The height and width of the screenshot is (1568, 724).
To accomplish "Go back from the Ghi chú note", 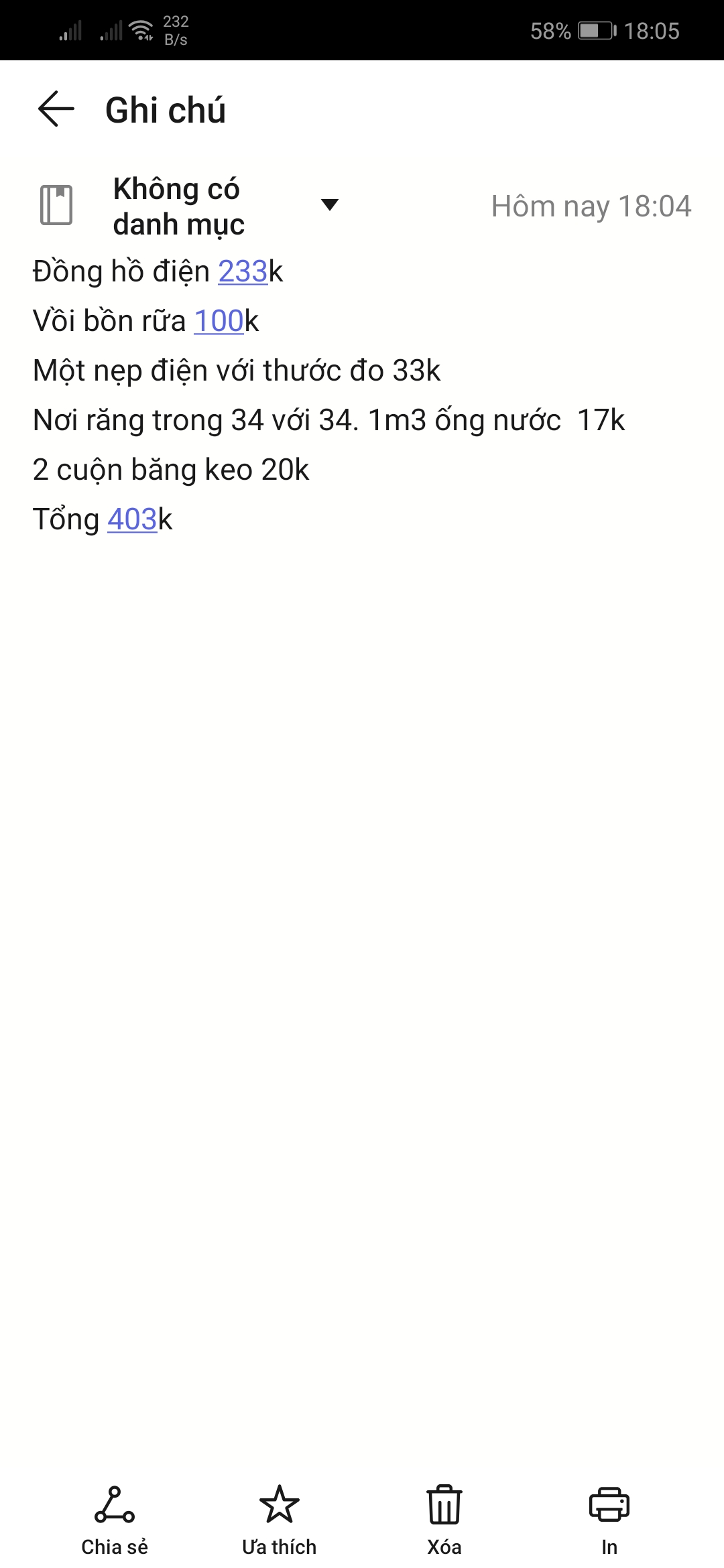I will point(56,109).
